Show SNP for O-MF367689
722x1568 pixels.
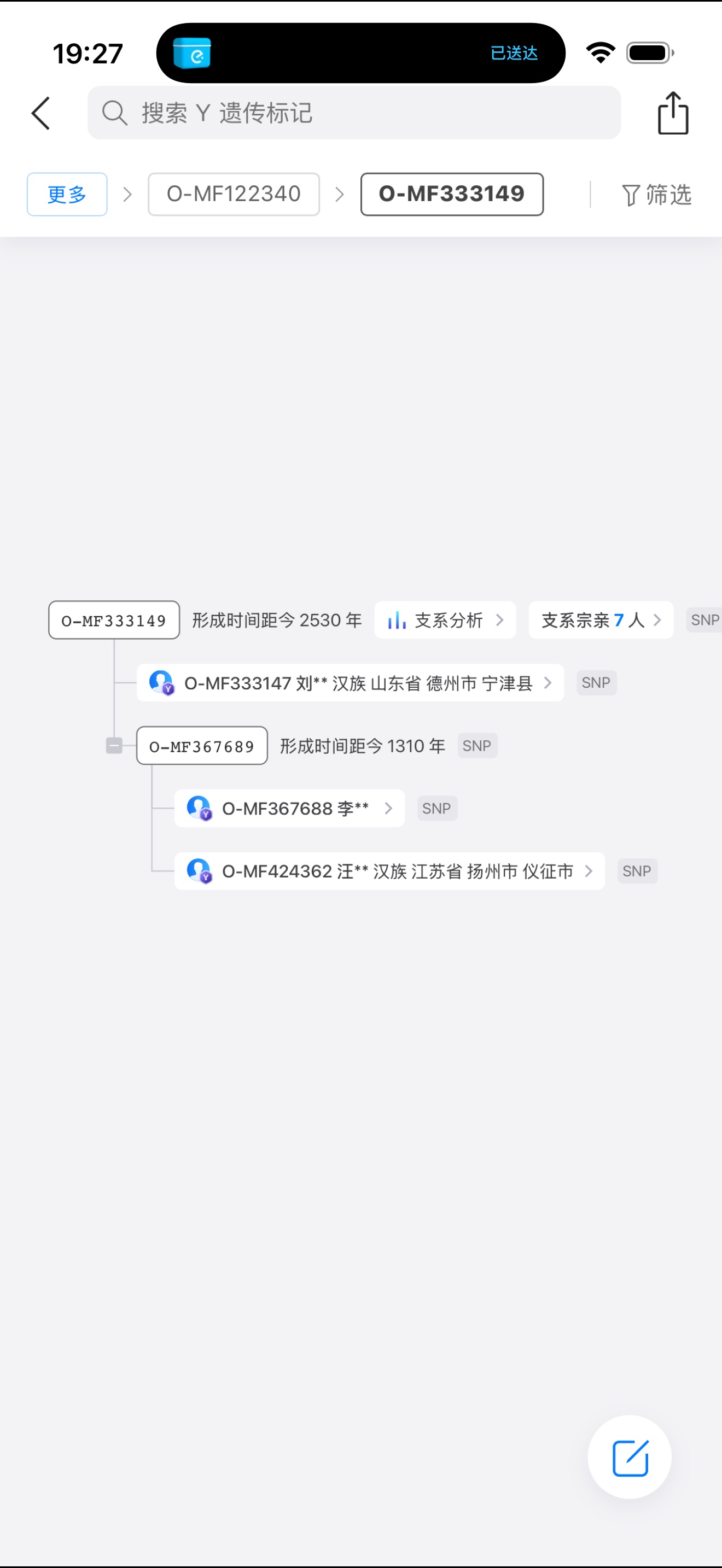476,746
